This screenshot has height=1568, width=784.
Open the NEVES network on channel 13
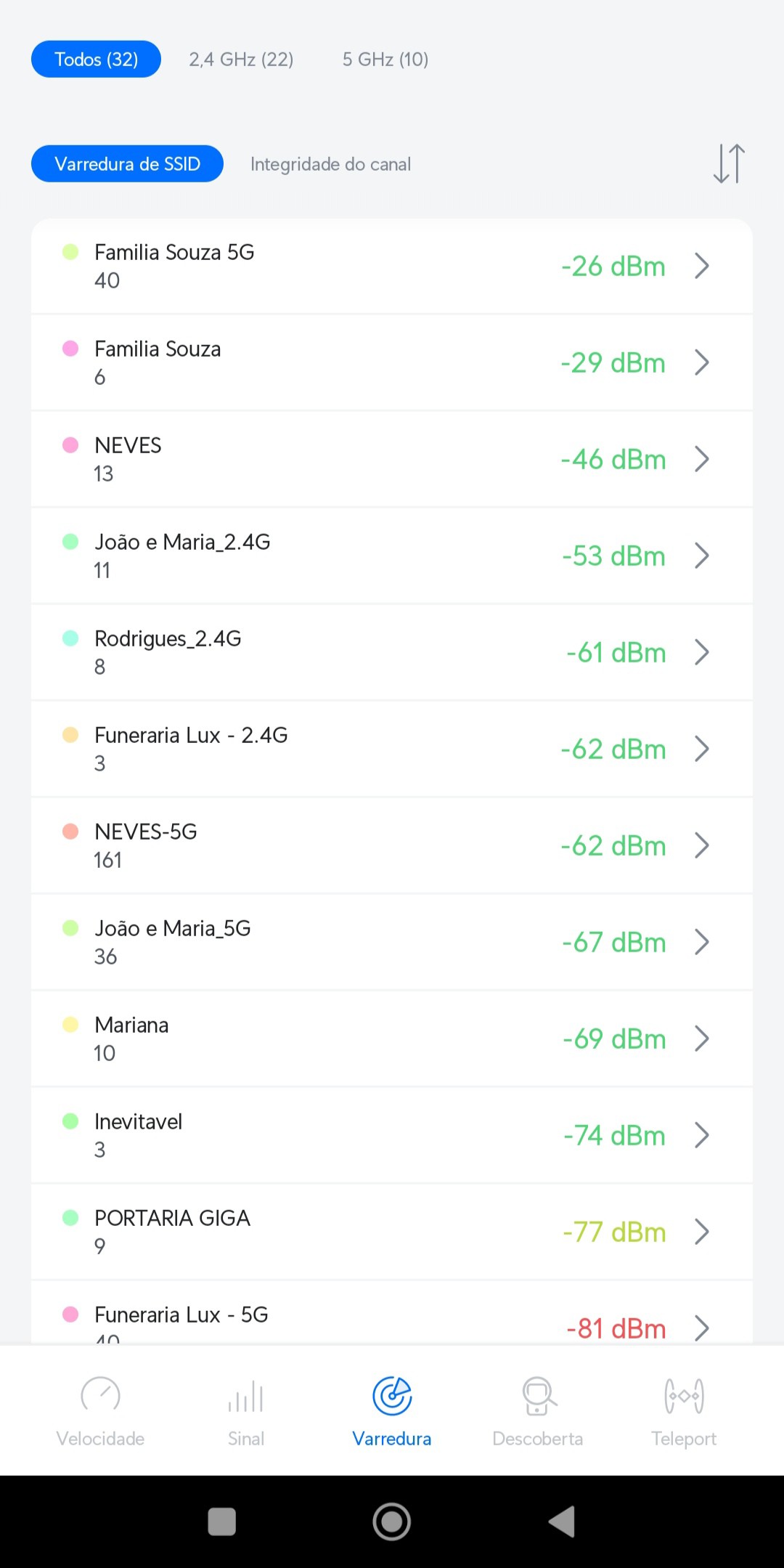click(x=392, y=459)
